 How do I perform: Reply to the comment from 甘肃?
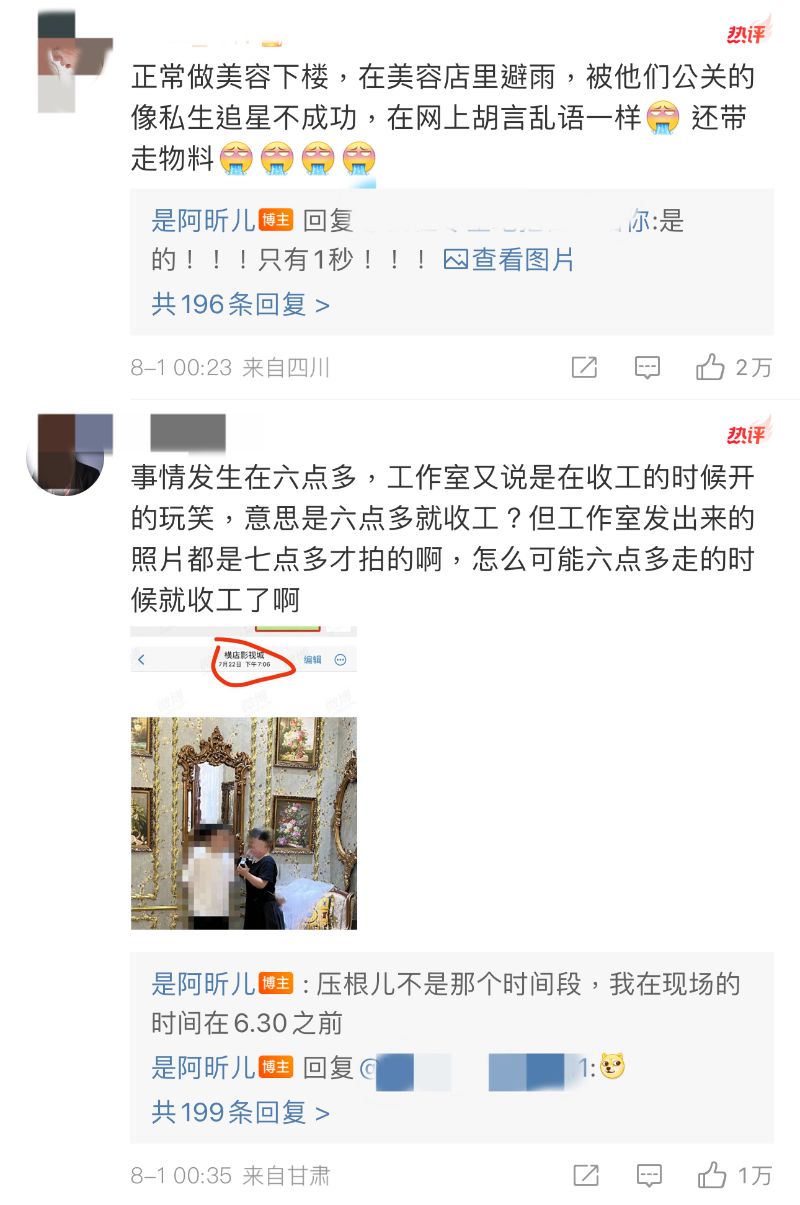tap(647, 1176)
